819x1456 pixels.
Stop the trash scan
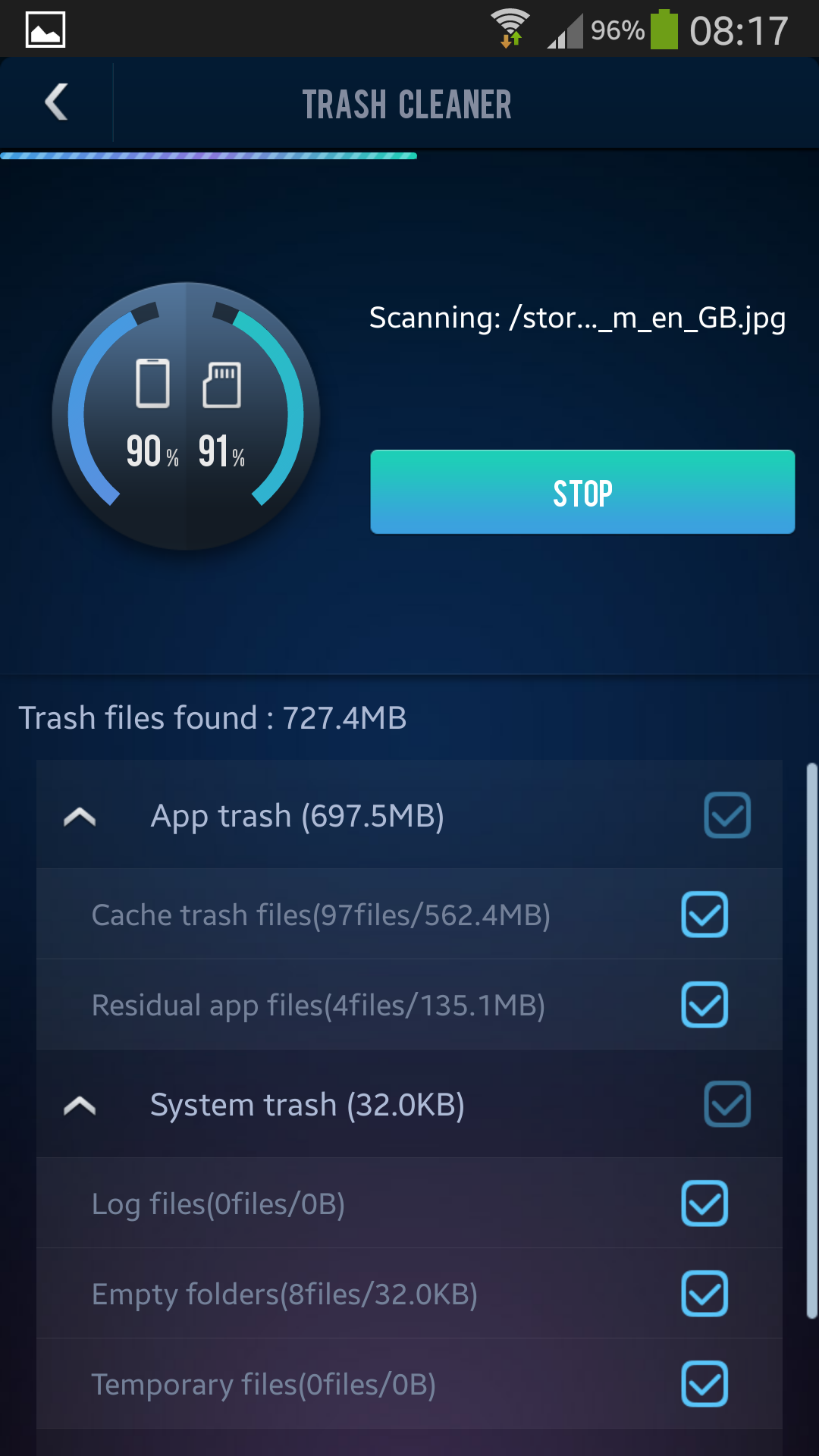(582, 492)
